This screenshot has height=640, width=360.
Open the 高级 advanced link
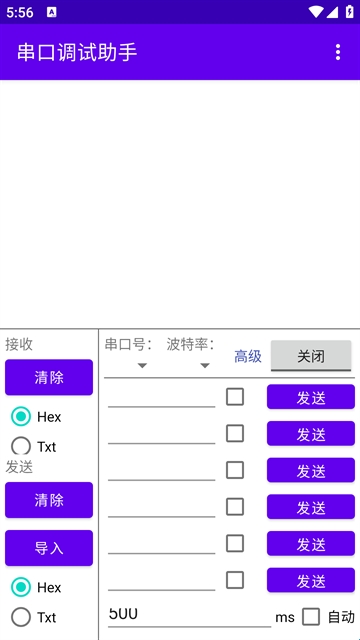[248, 356]
